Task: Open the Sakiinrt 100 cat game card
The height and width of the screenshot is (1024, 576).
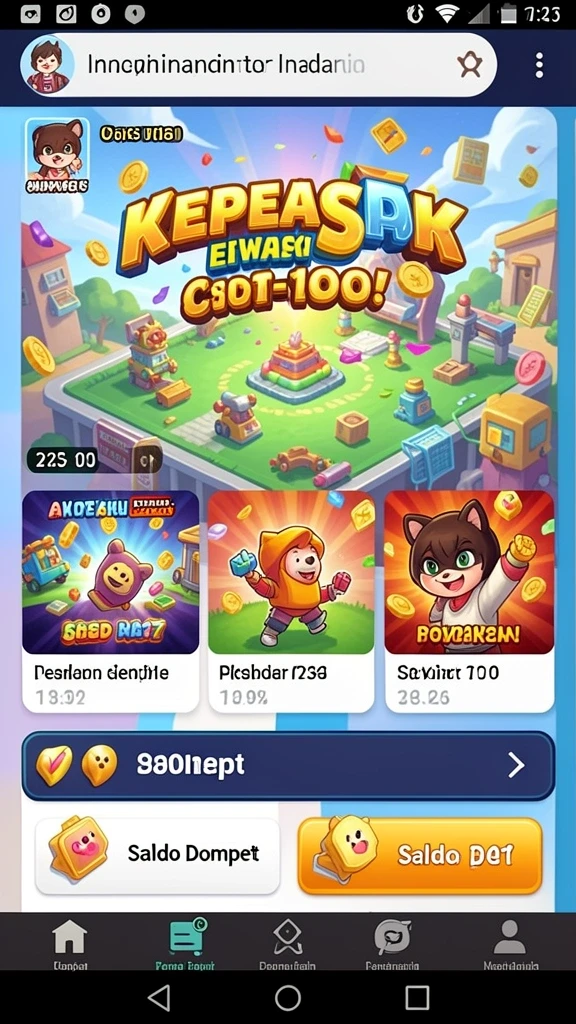Action: [469, 601]
